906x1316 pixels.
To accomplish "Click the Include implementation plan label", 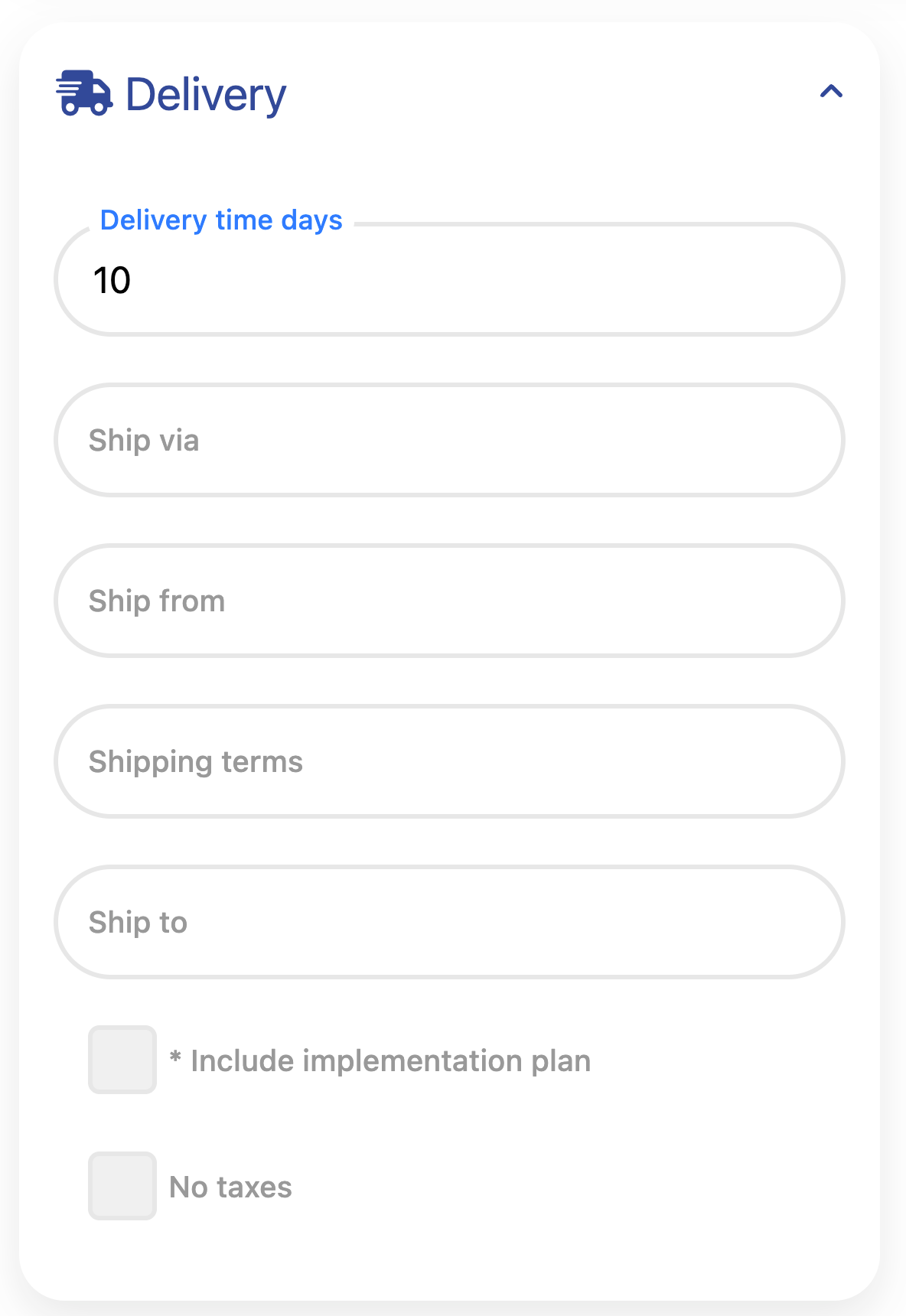I will coord(380,1060).
